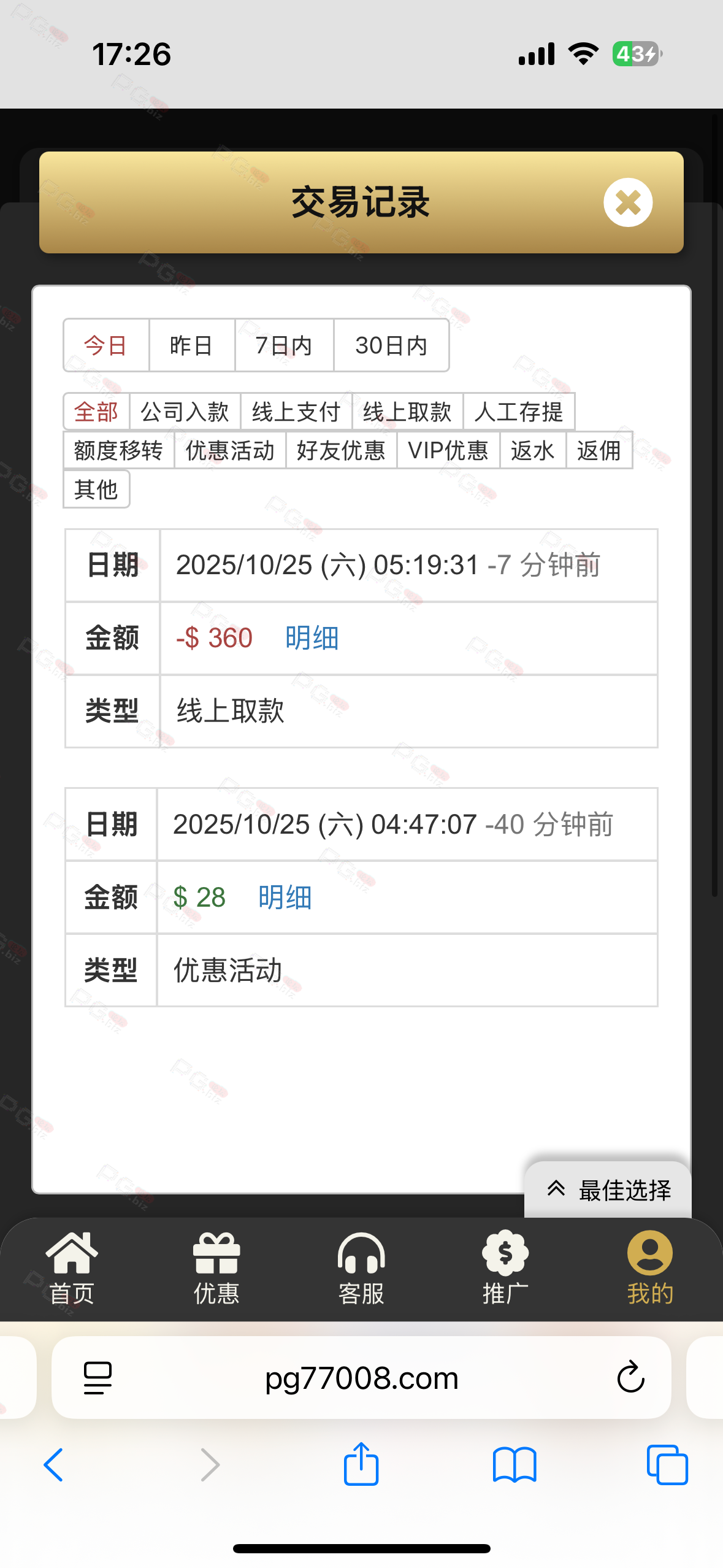Select the 人工存提 filter
The width and height of the screenshot is (723, 1568).
point(518,412)
